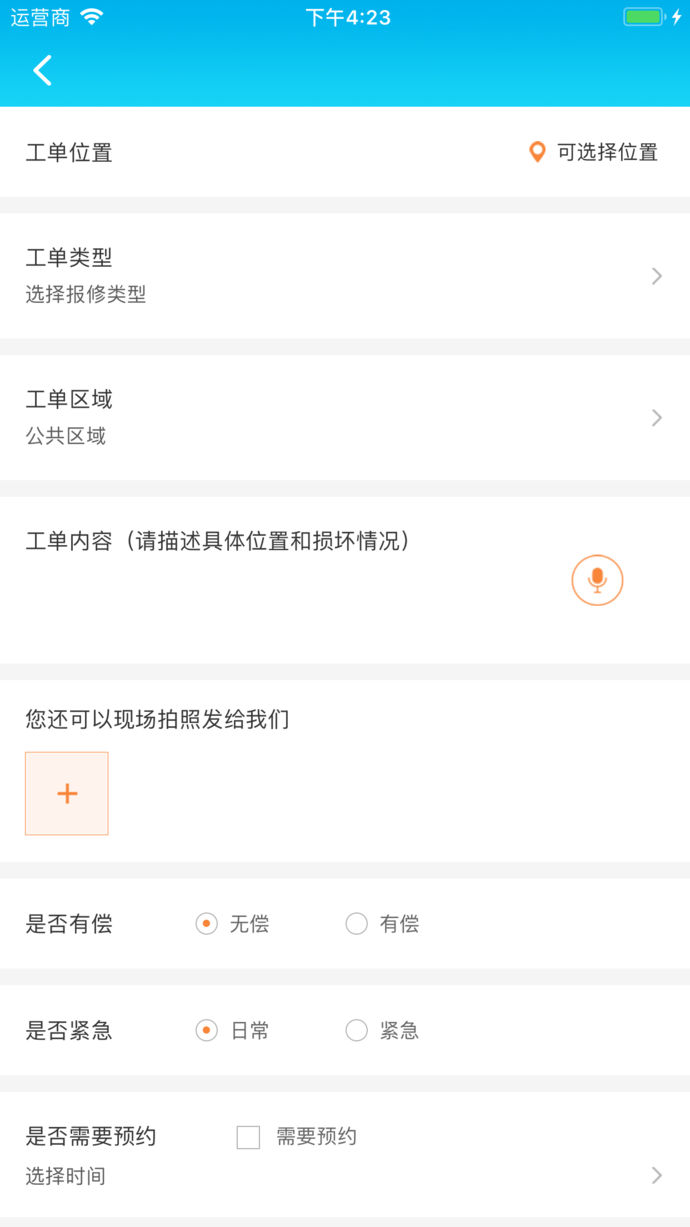Check the 需要预约 checkbox
This screenshot has height=1227, width=690.
tap(248, 1137)
